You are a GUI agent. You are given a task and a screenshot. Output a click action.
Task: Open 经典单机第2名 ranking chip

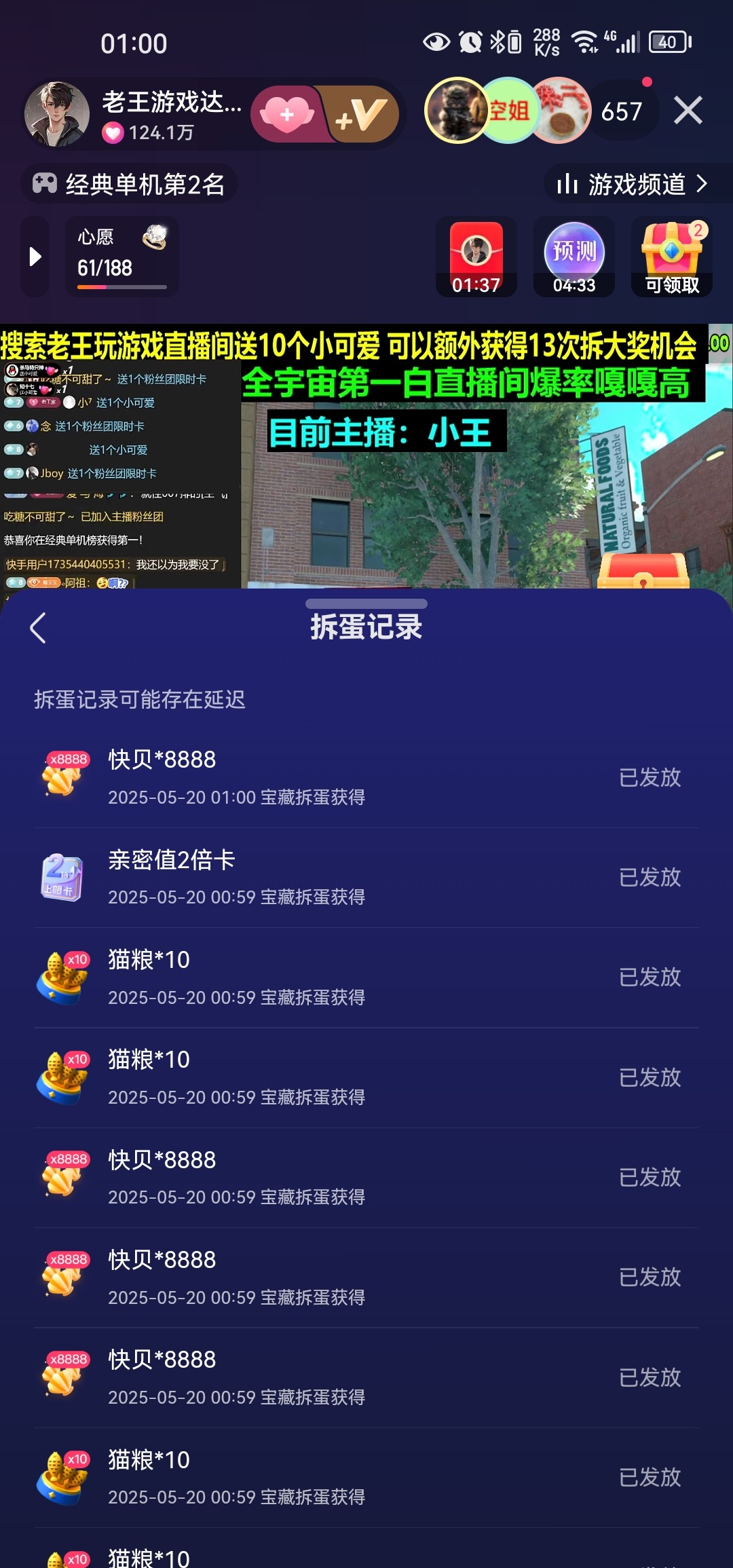click(x=129, y=184)
